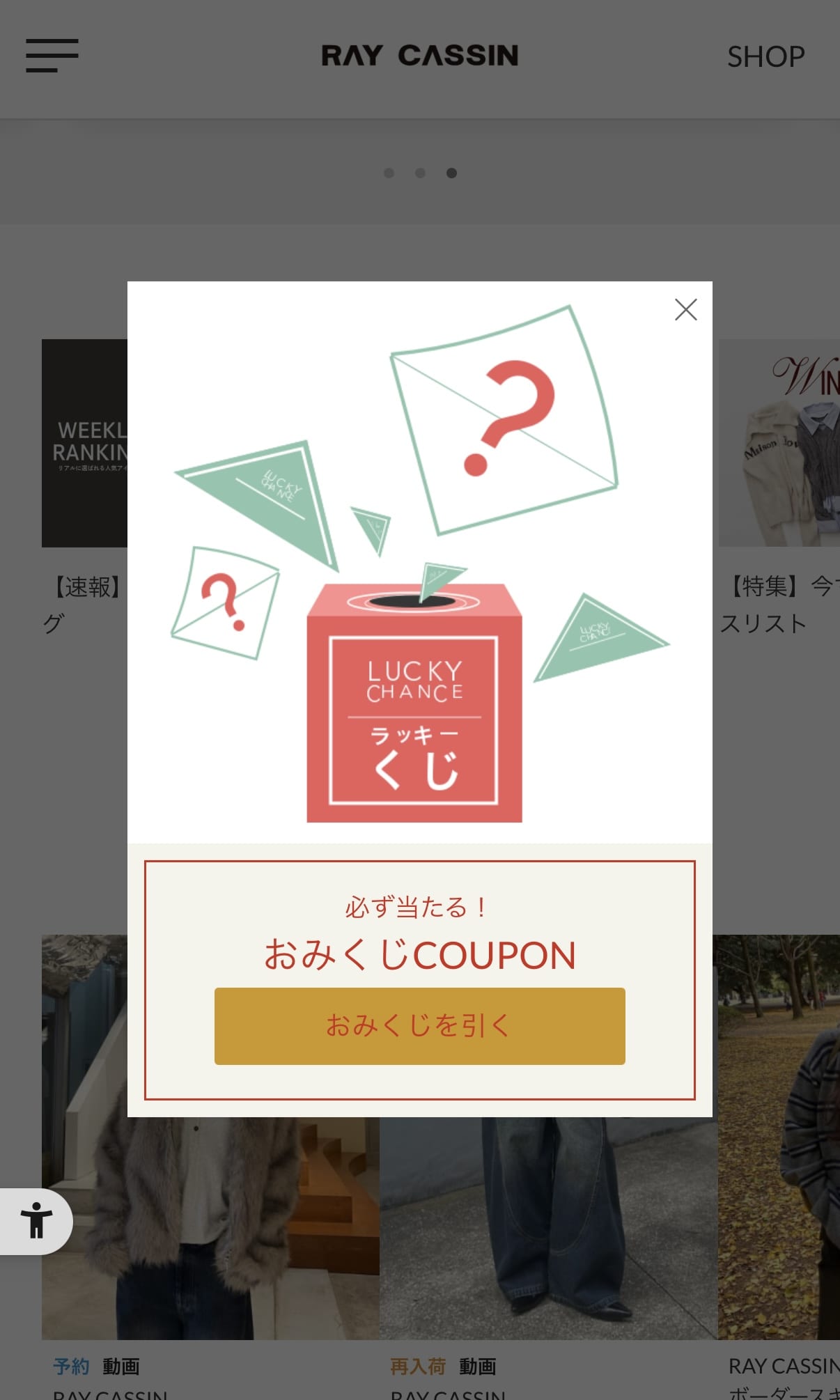Go to the RAY CASSIN home logo
840x1400 pixels.
[x=419, y=56]
